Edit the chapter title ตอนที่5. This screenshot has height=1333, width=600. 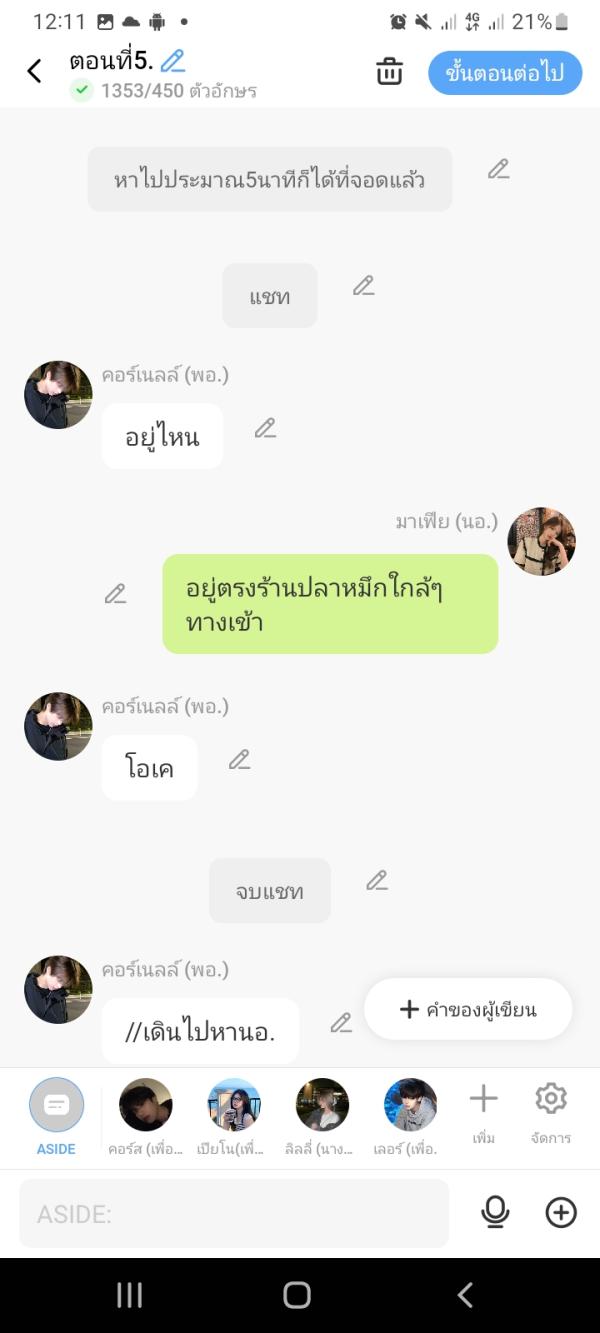[173, 61]
